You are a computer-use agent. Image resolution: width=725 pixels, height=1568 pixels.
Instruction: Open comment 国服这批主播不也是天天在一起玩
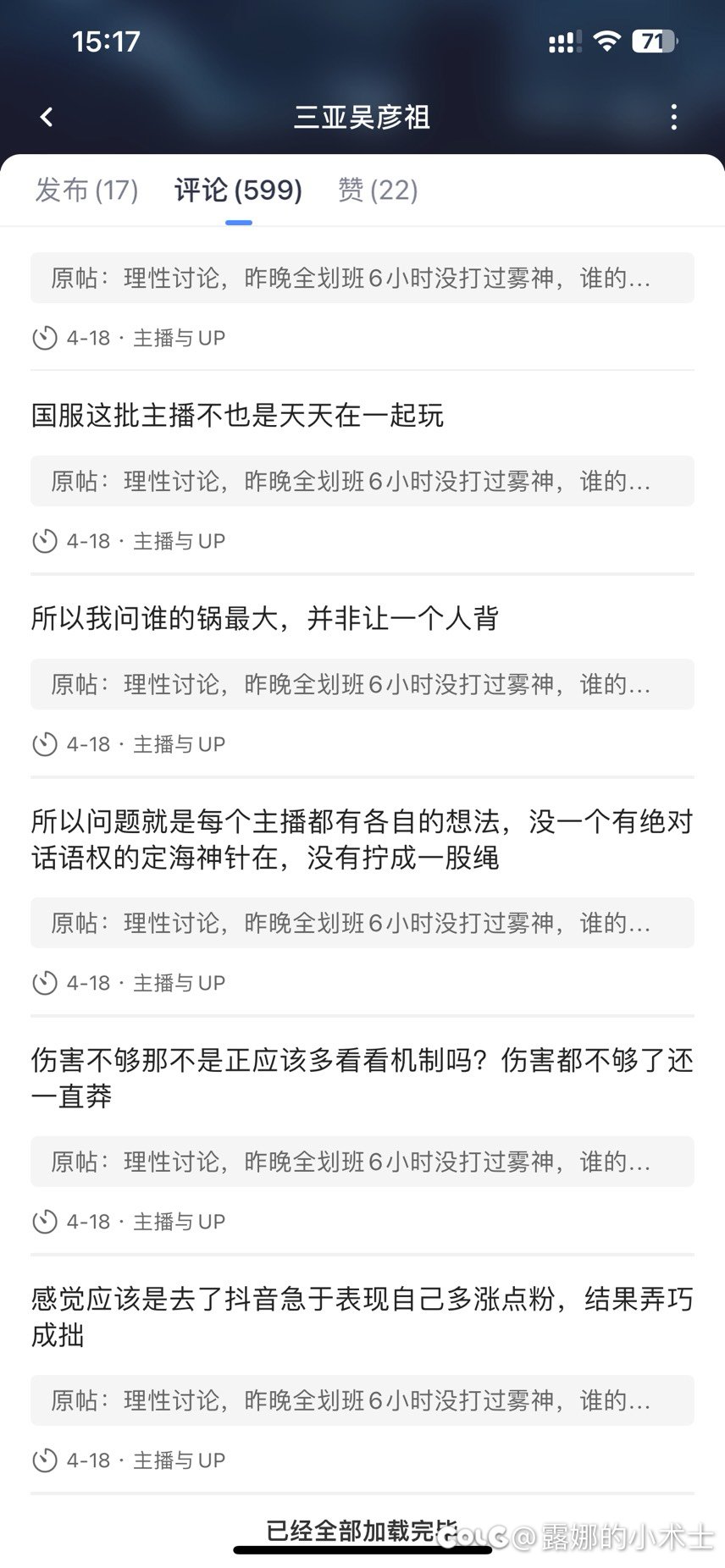pos(237,415)
